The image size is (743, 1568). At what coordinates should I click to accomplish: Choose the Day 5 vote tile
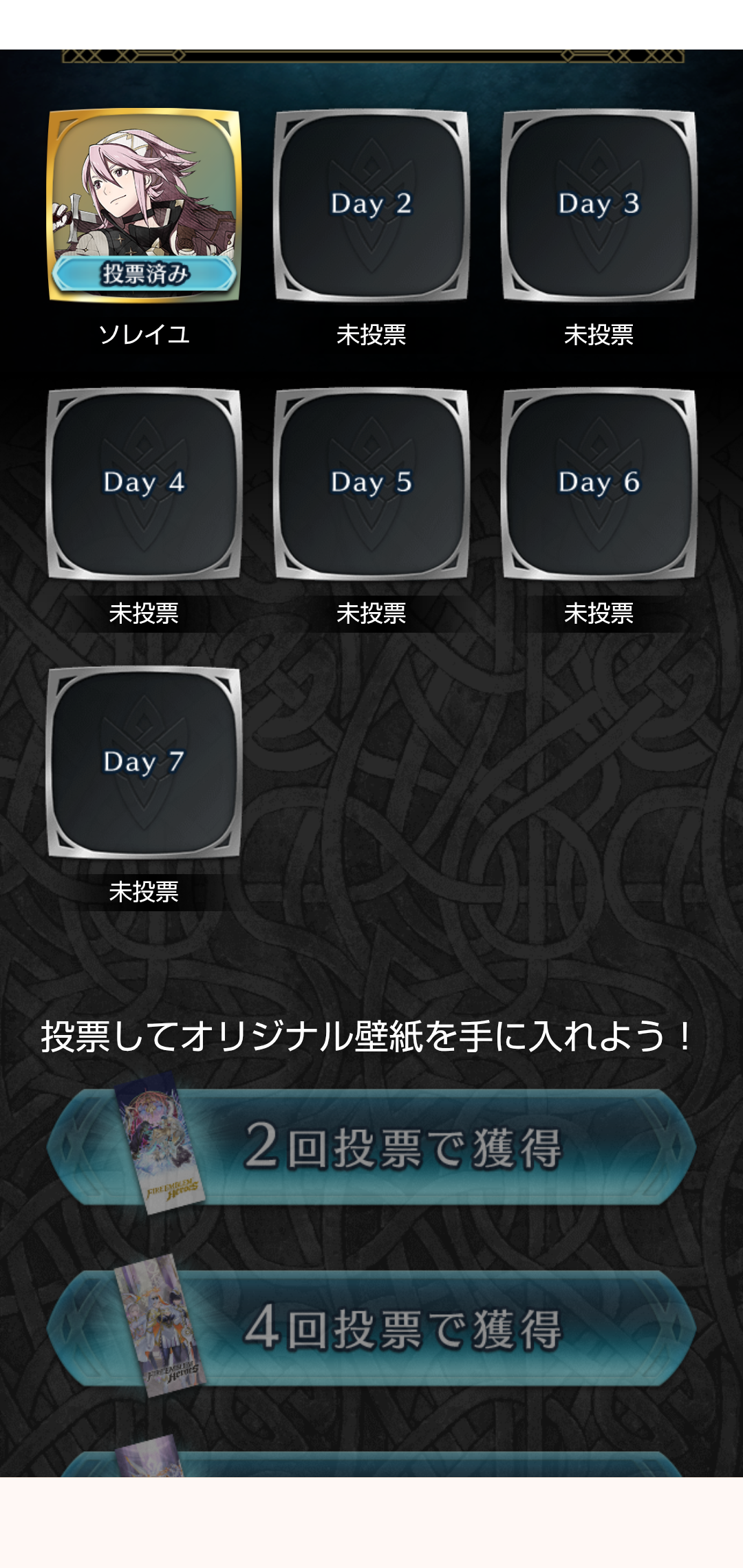click(x=371, y=484)
